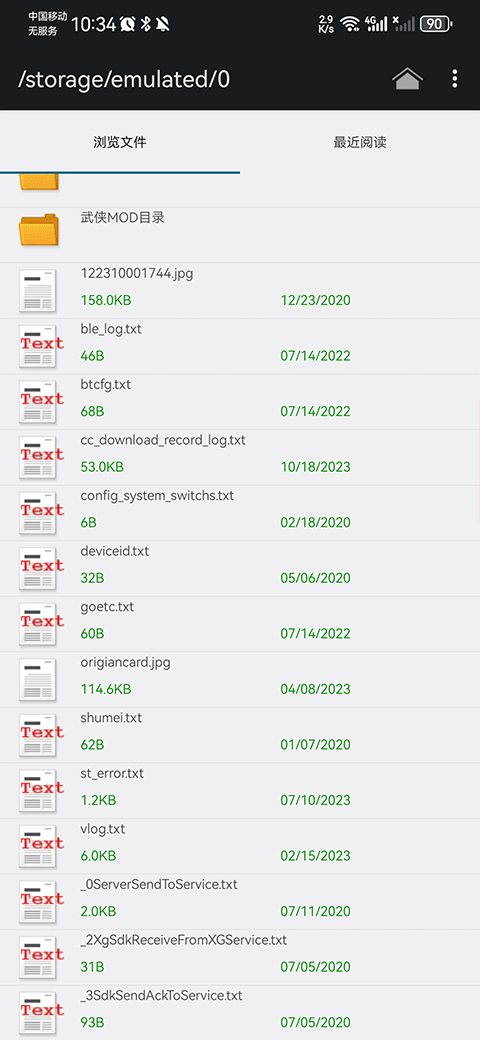Open the btcfg.txt file
Screen dimensions: 480x1040
pos(240,403)
